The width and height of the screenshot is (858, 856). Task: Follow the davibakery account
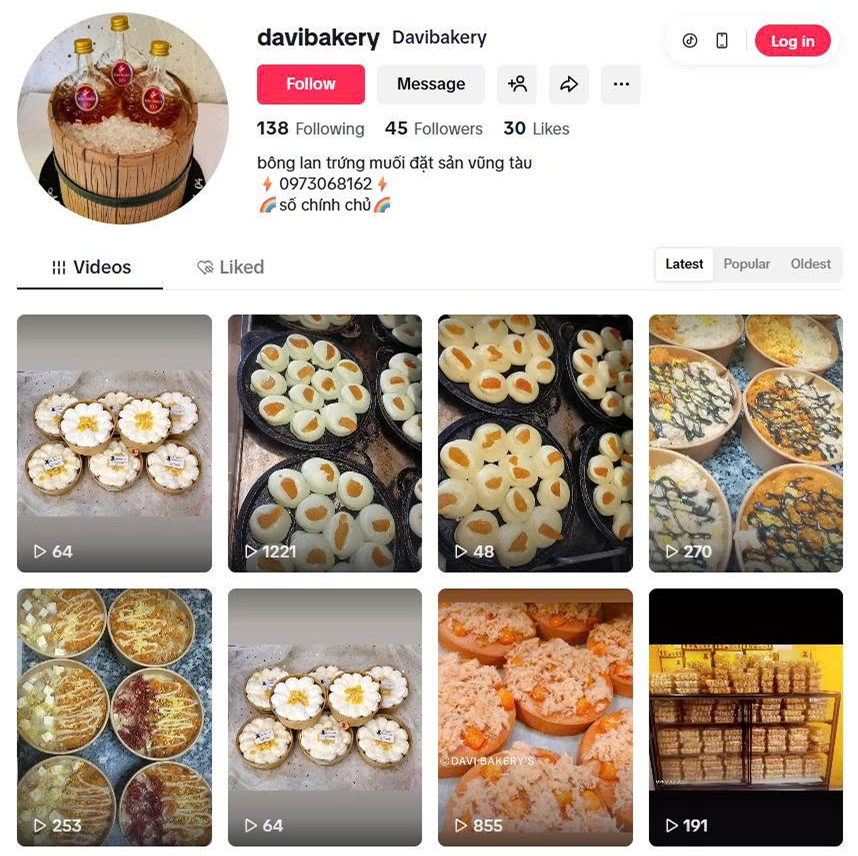click(x=310, y=84)
